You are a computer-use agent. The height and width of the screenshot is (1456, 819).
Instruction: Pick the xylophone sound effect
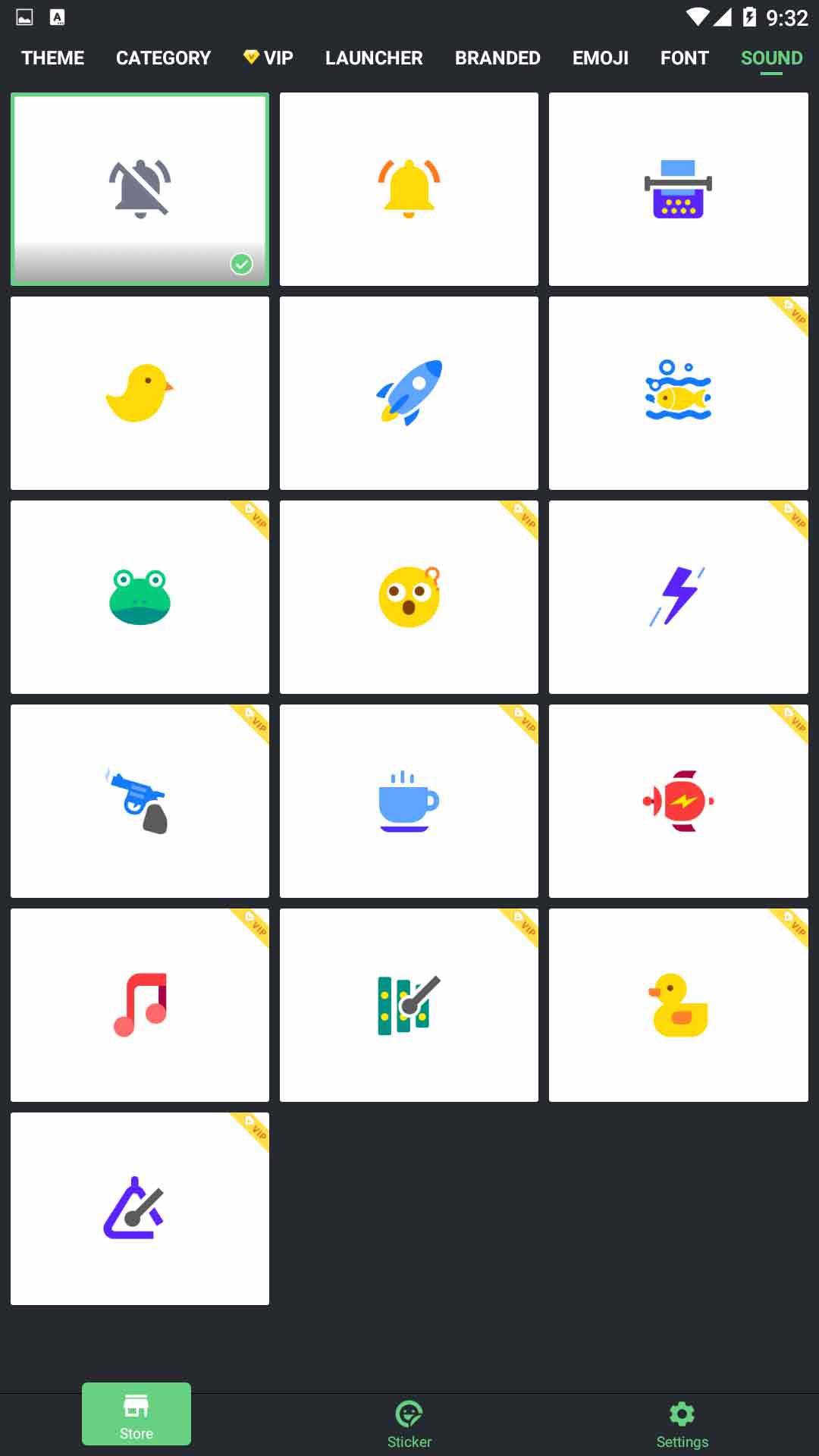(x=409, y=1005)
